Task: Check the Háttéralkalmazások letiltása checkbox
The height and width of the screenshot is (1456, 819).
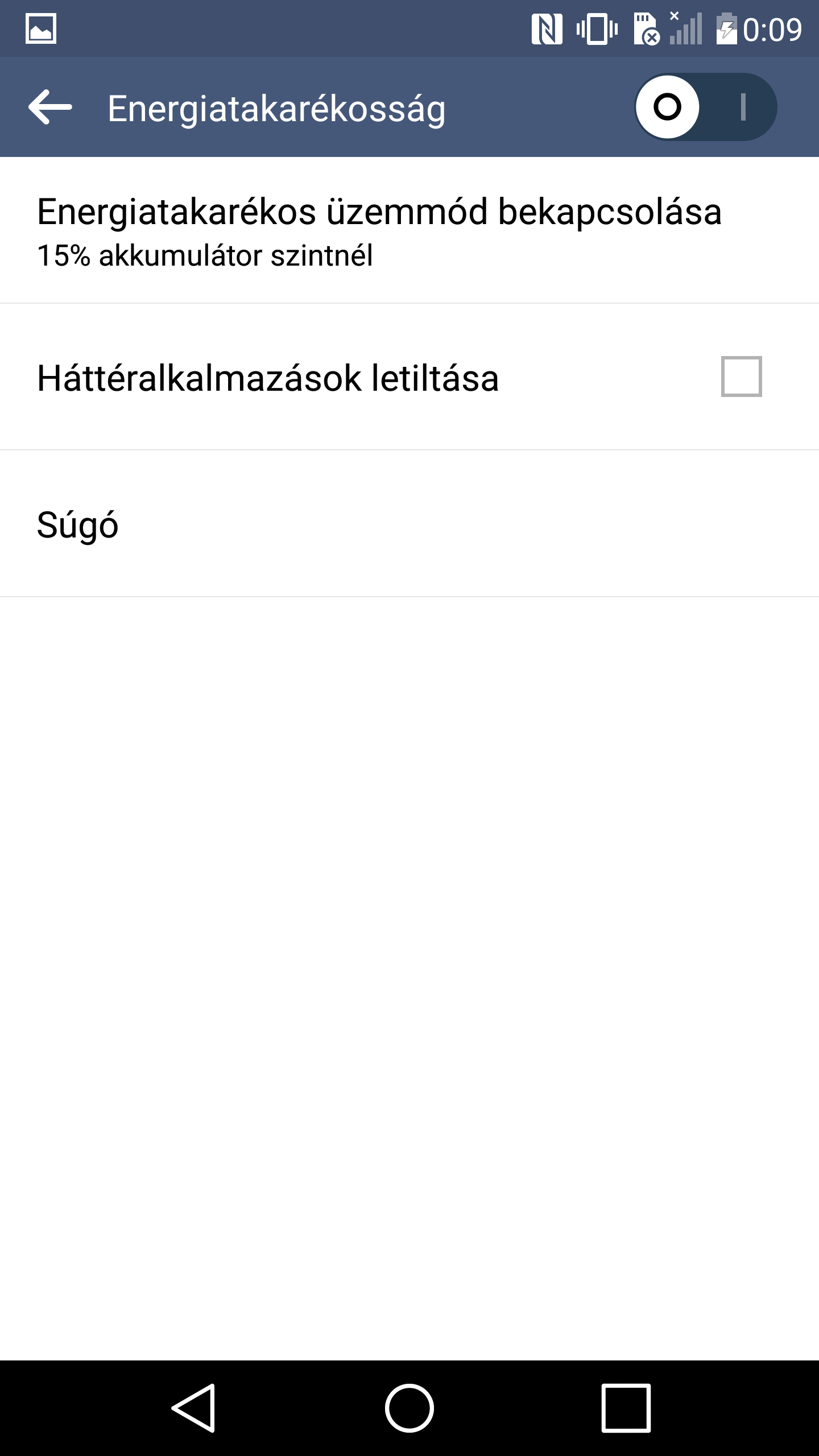Action: click(x=741, y=377)
